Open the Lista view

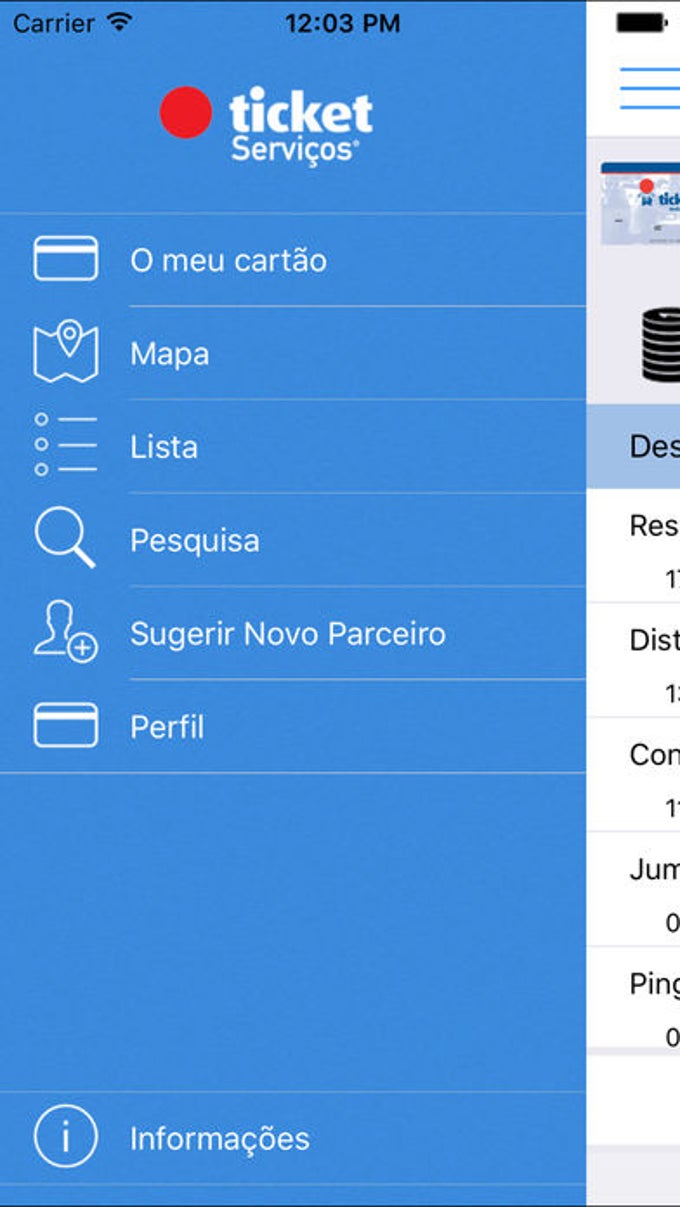(x=164, y=447)
